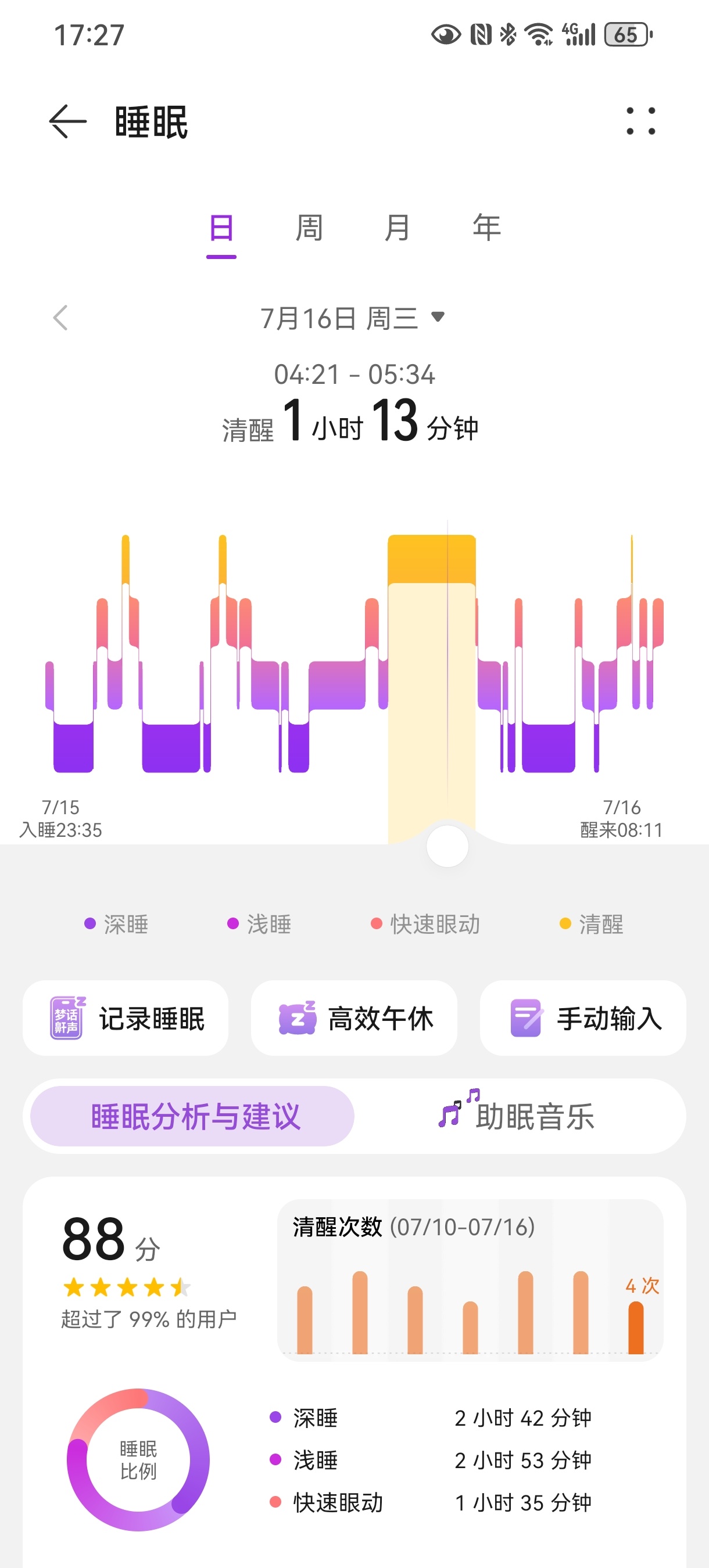Open the 清醒次数 weekly chart card
This screenshot has width=709, height=1568.
[470, 1280]
